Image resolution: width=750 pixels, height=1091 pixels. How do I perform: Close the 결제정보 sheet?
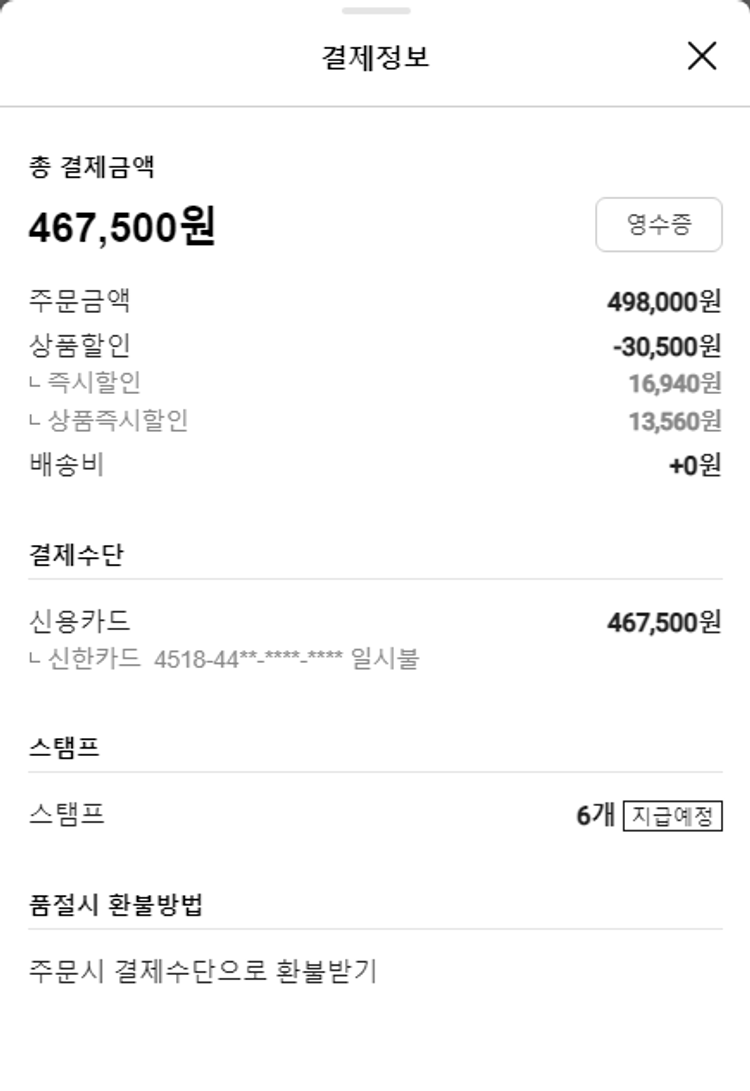tap(702, 56)
